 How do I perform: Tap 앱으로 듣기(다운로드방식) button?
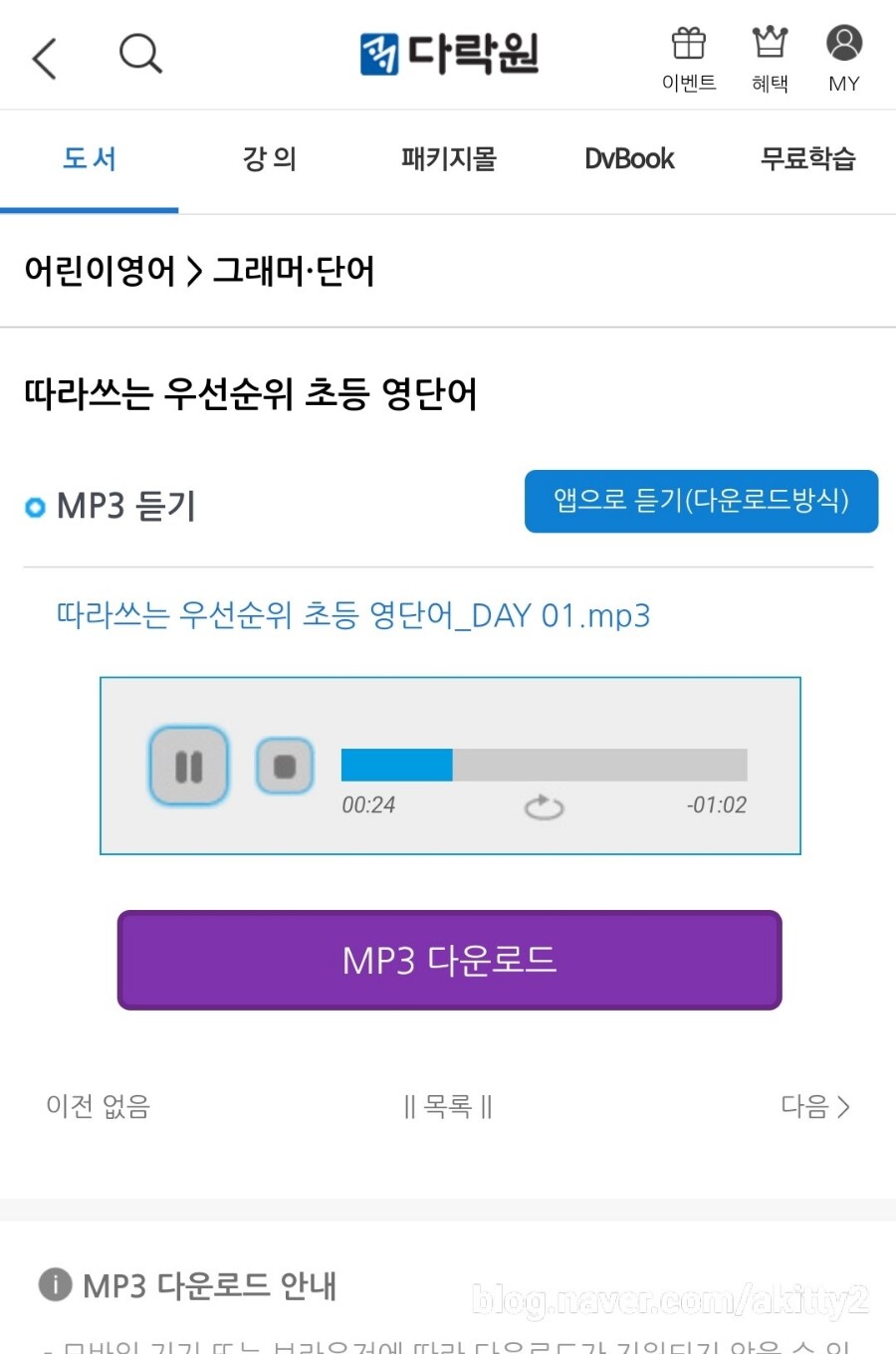[x=701, y=501]
